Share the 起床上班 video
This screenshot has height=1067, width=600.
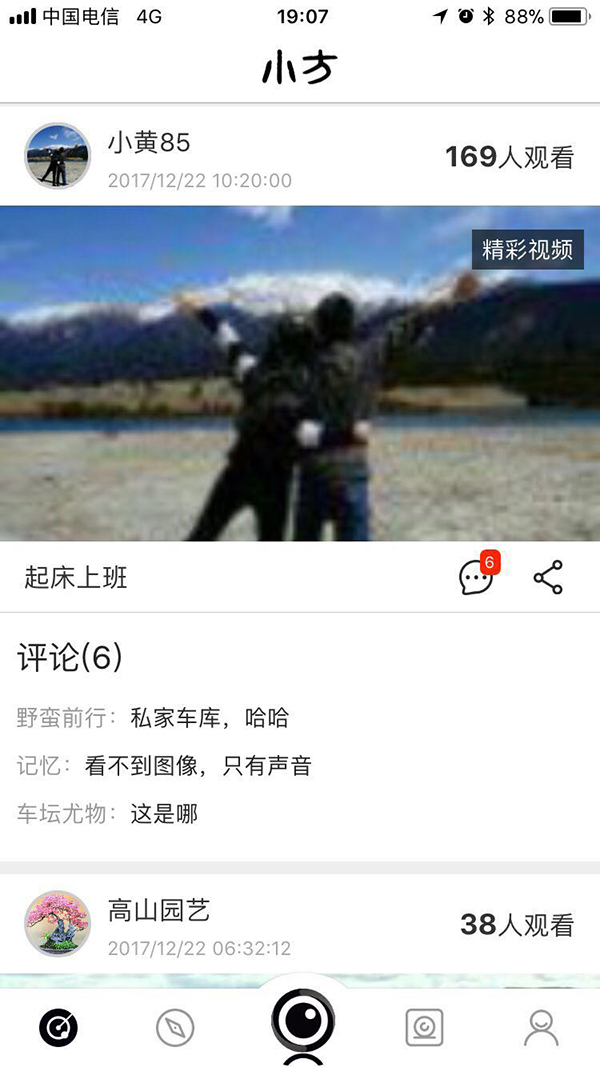click(x=547, y=577)
